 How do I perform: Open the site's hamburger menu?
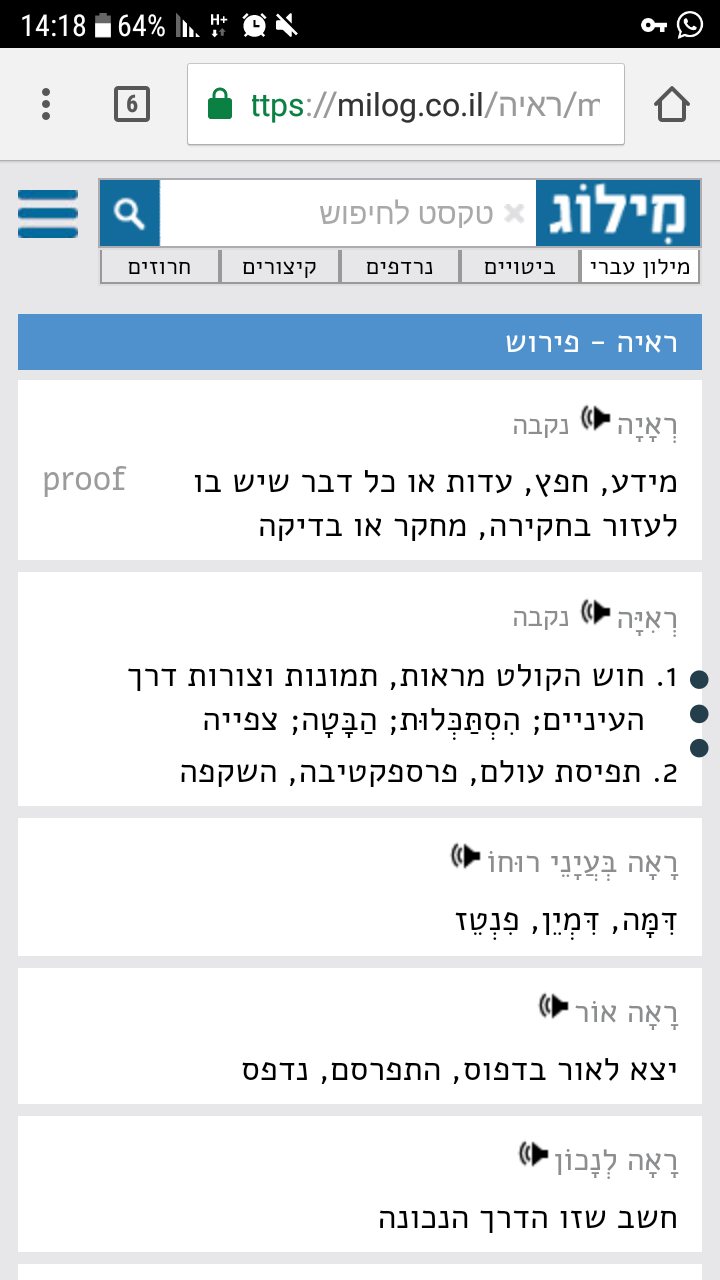point(48,213)
